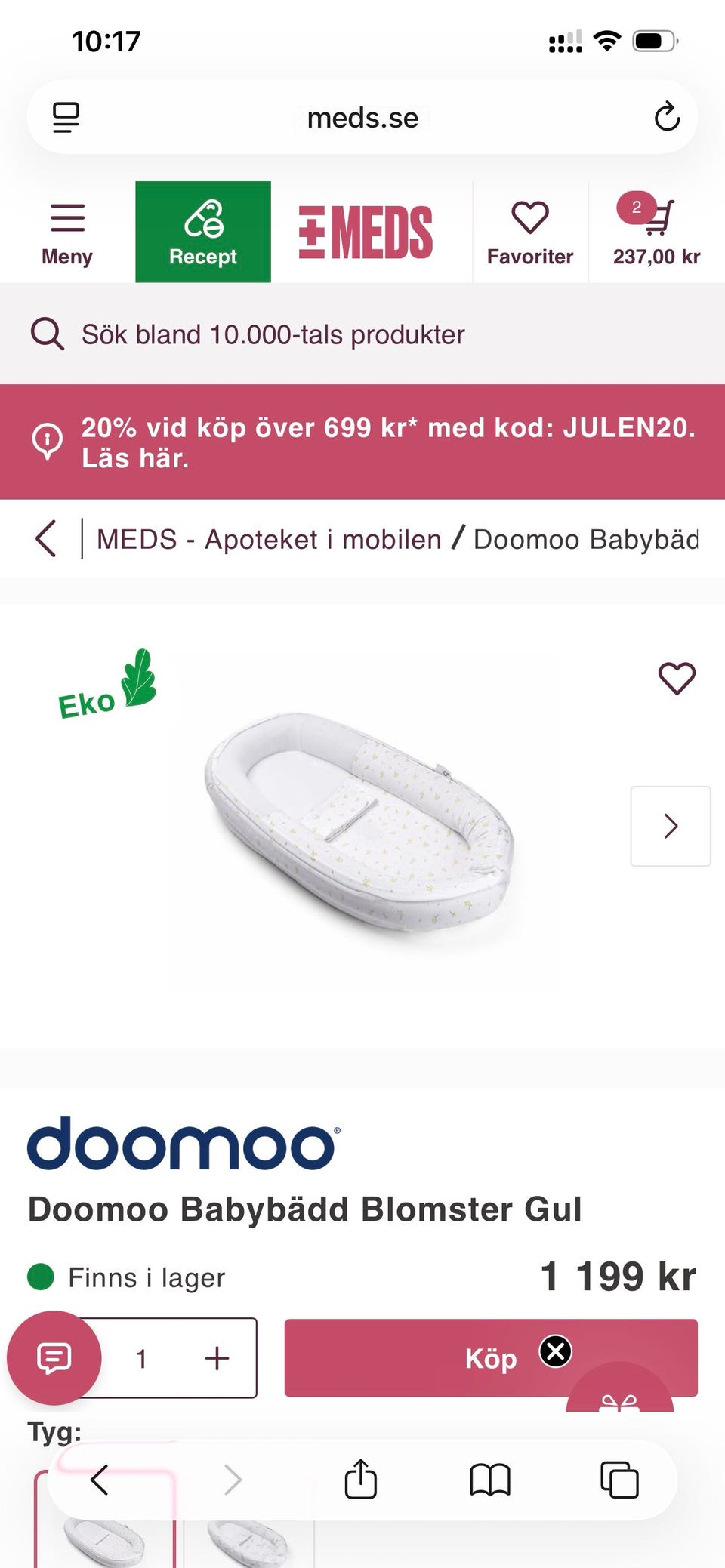
Task: Tap the product search field
Action: [x=362, y=334]
